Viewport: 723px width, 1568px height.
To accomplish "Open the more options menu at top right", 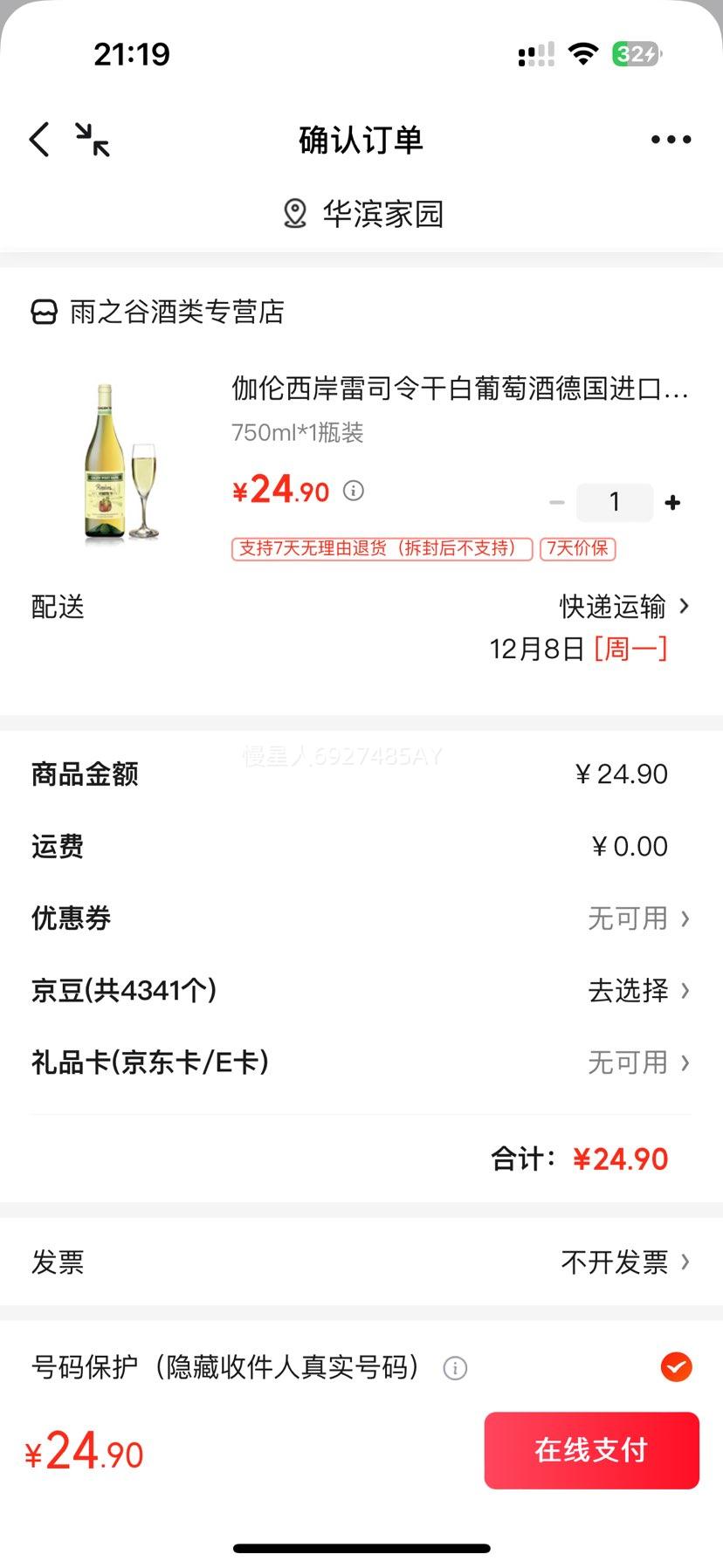I will pos(670,139).
